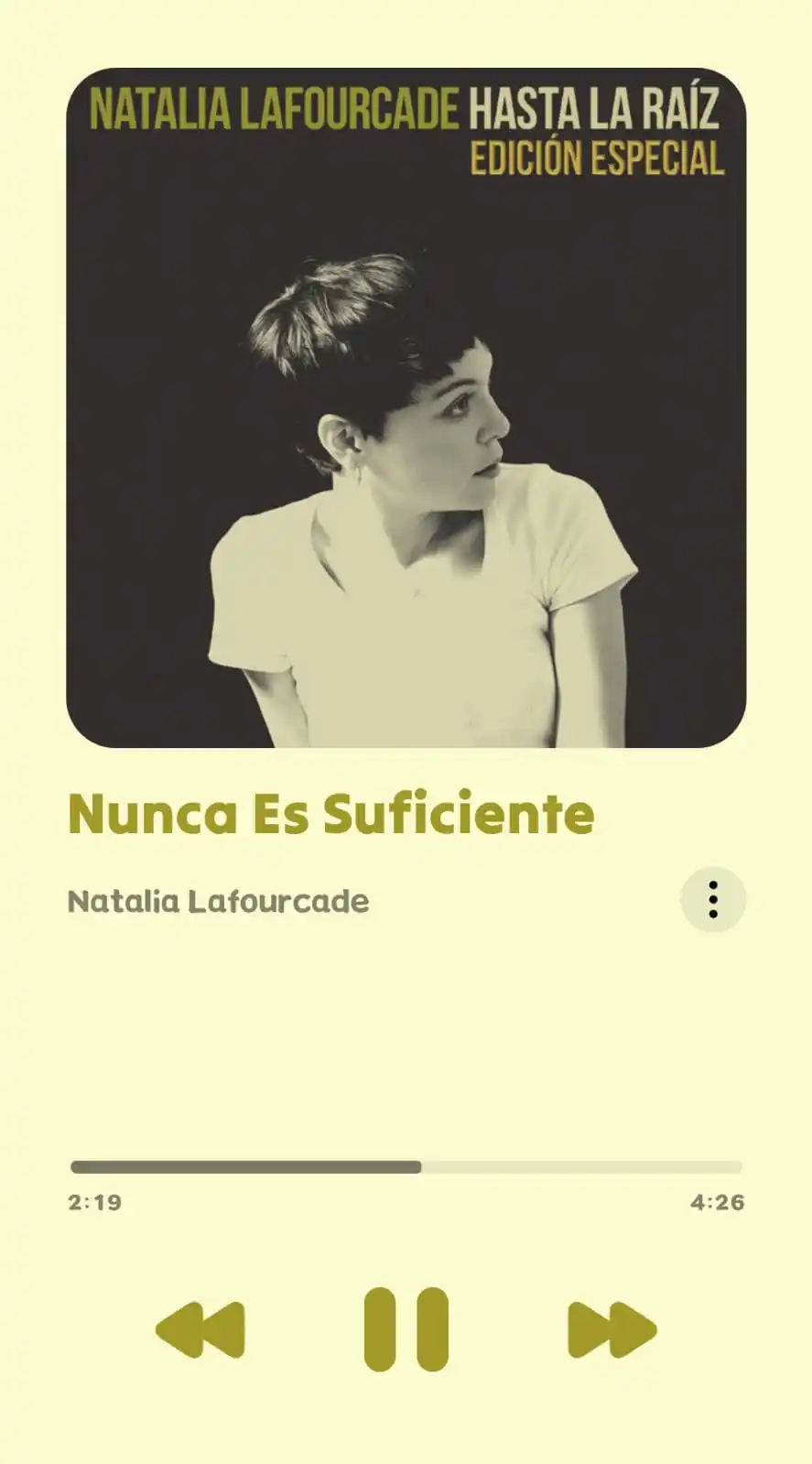Pause Nunca Es Suficiente
The height and width of the screenshot is (1464, 812).
coord(406,1328)
